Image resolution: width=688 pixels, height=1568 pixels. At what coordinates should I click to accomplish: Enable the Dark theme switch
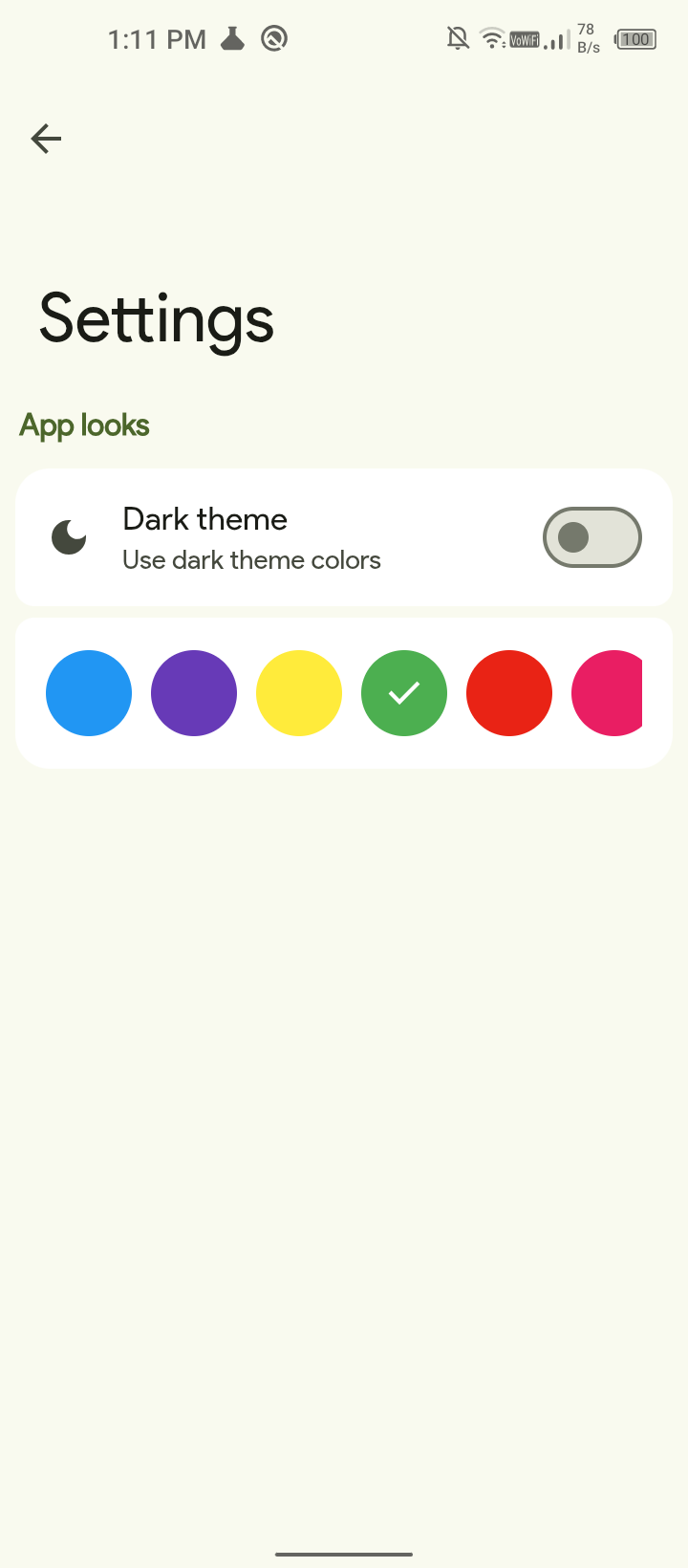coord(592,537)
